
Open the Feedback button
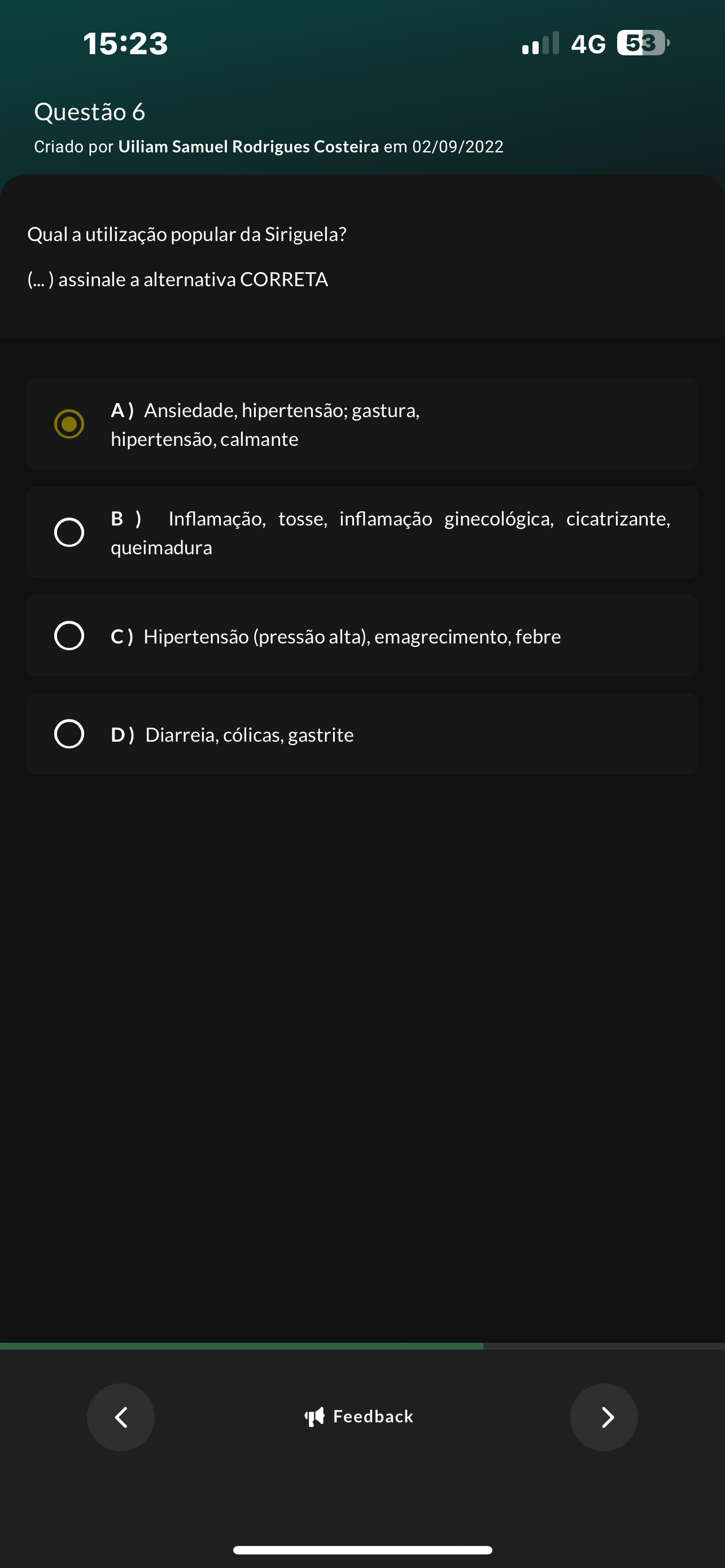tap(359, 1417)
